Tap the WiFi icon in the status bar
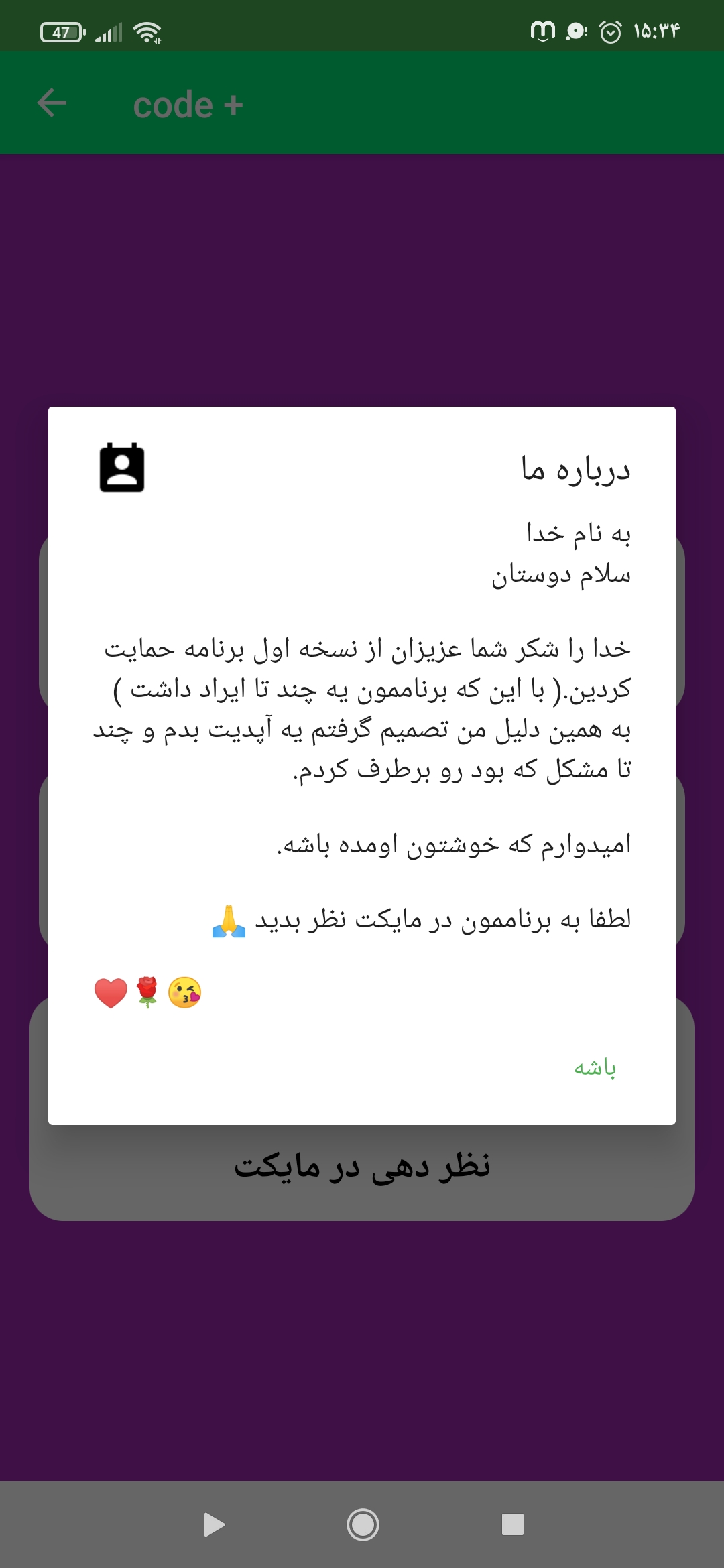 pyautogui.click(x=146, y=30)
